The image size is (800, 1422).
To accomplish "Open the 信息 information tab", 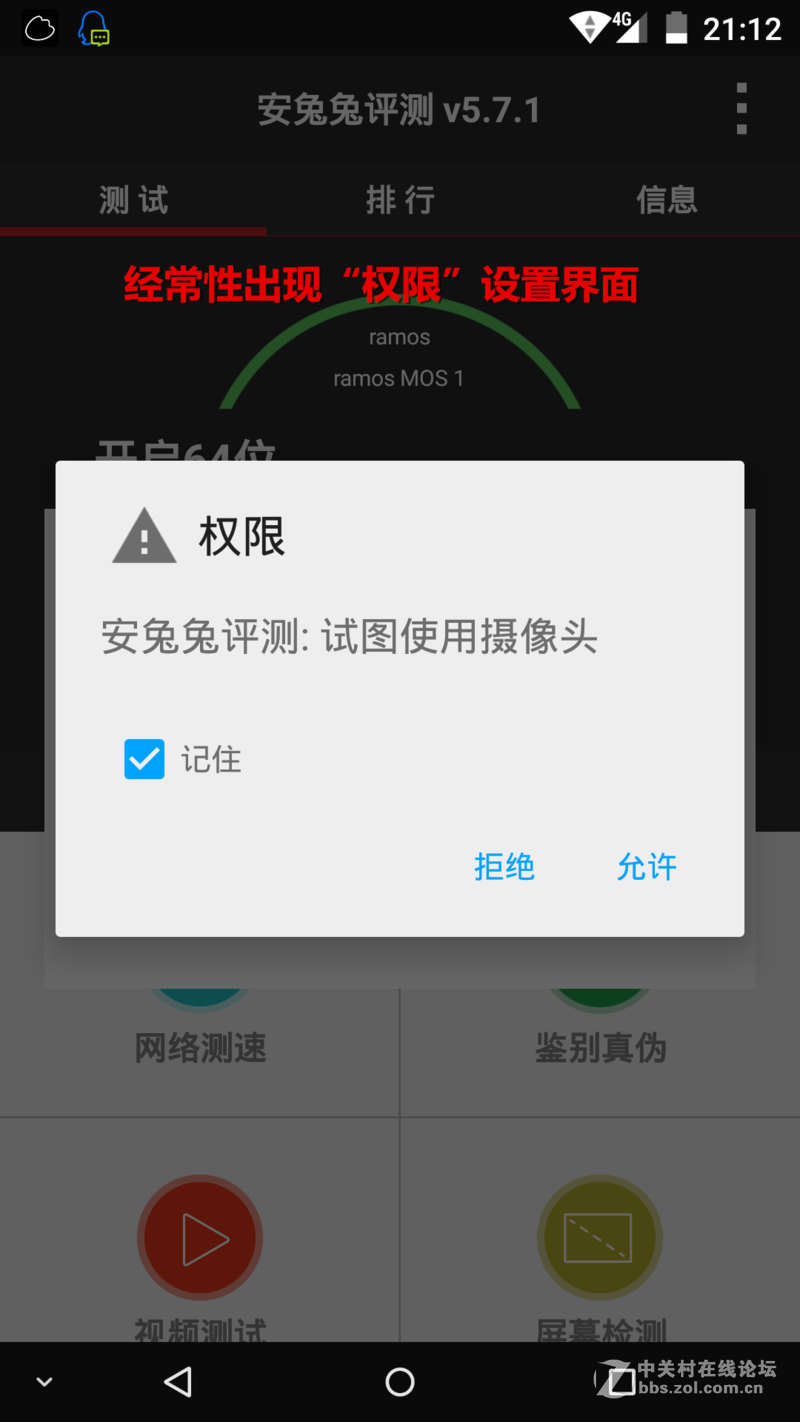I will 666,199.
